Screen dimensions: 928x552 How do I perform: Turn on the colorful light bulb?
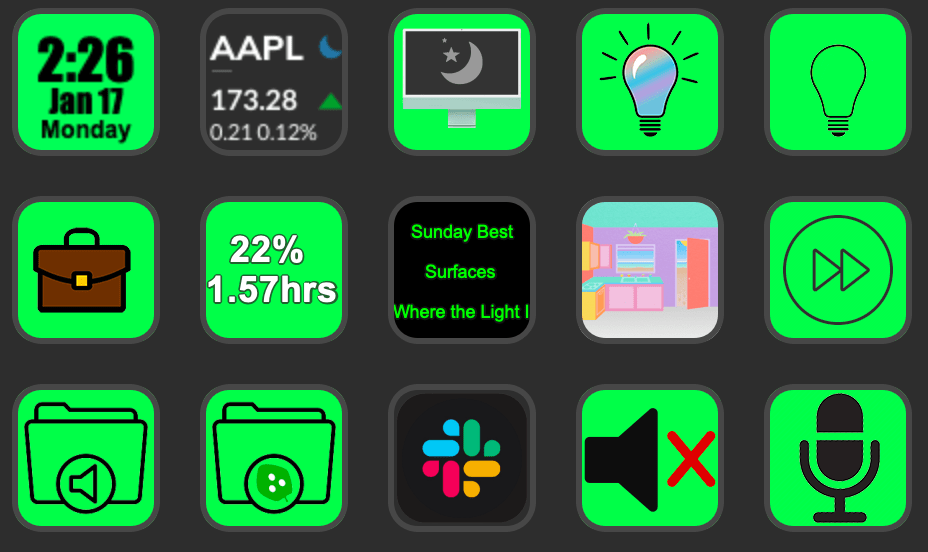(x=650, y=82)
